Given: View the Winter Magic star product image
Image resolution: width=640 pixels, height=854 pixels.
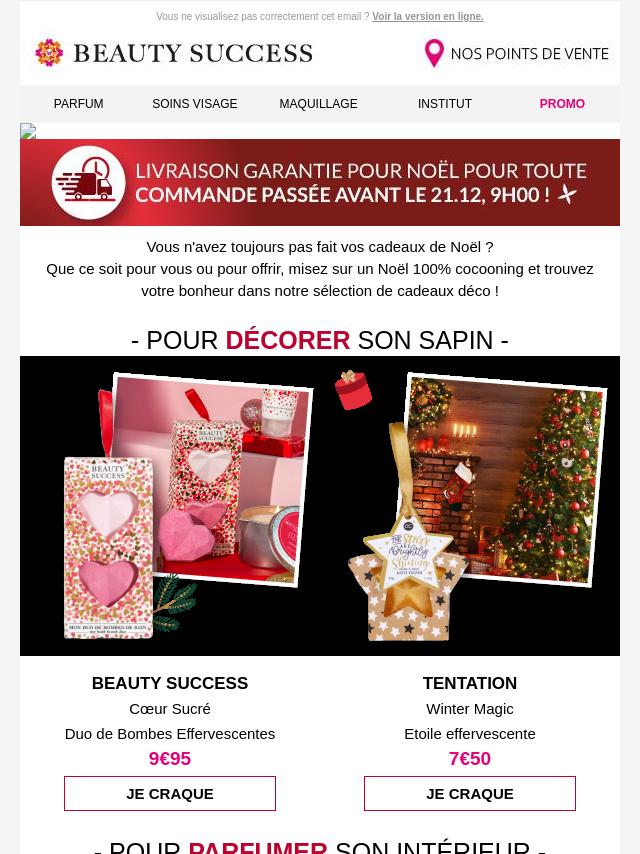Looking at the screenshot, I should point(470,506).
